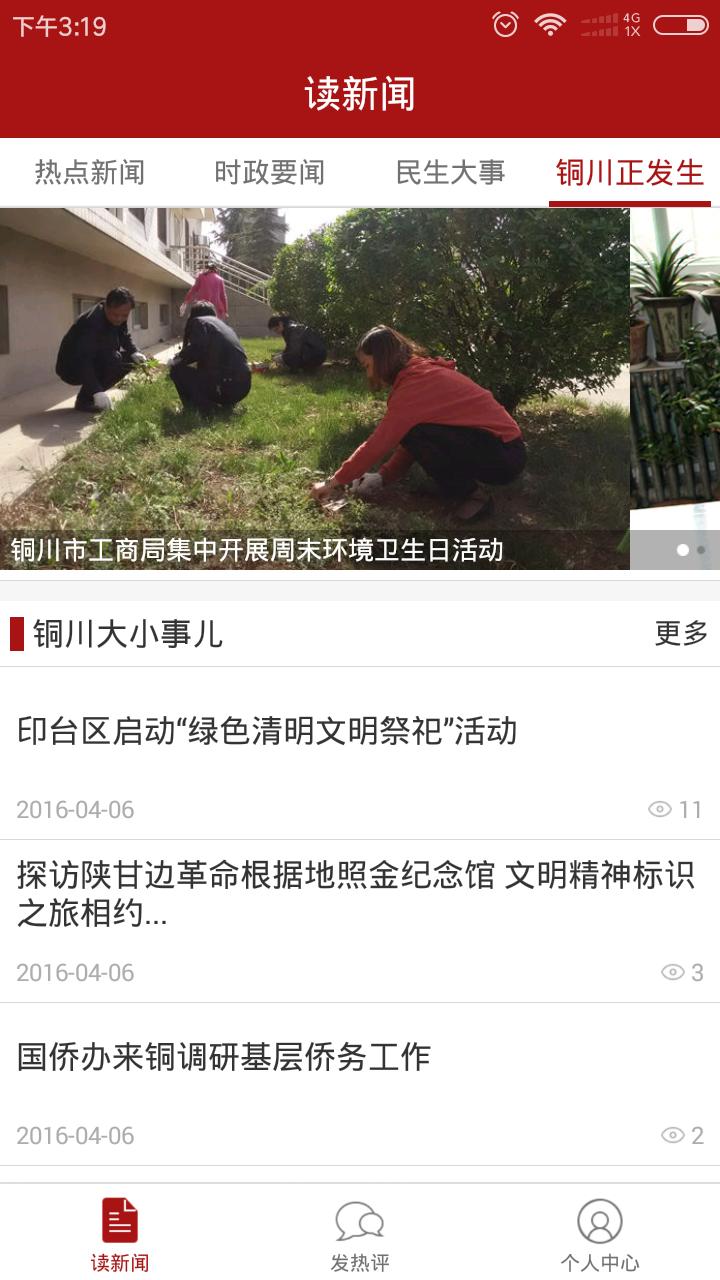Switch to the 发热评 bottom tab
This screenshot has width=720, height=1280.
[x=360, y=1234]
